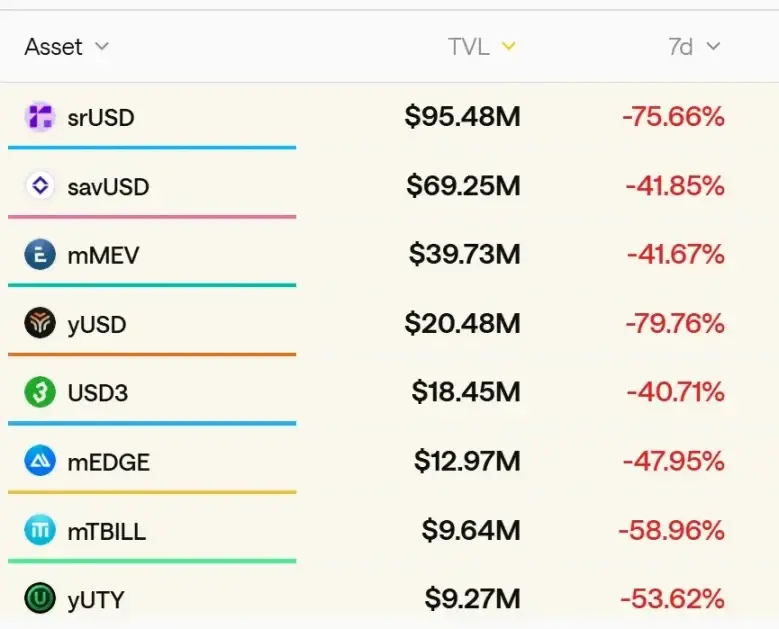This screenshot has width=779, height=629.
Task: Open the savUSD asset row
Action: (x=108, y=186)
